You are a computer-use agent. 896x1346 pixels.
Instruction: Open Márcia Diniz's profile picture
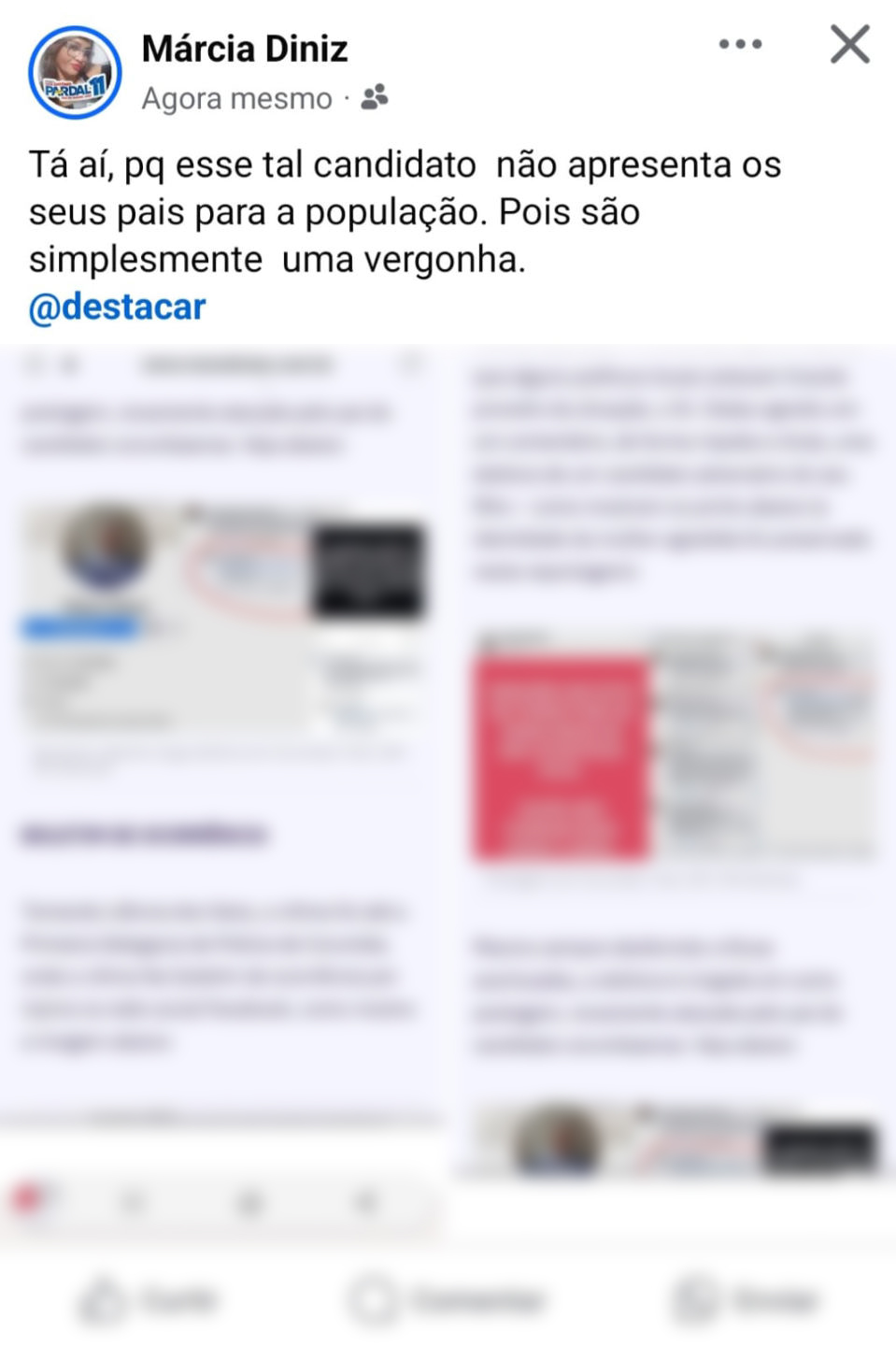[x=75, y=73]
